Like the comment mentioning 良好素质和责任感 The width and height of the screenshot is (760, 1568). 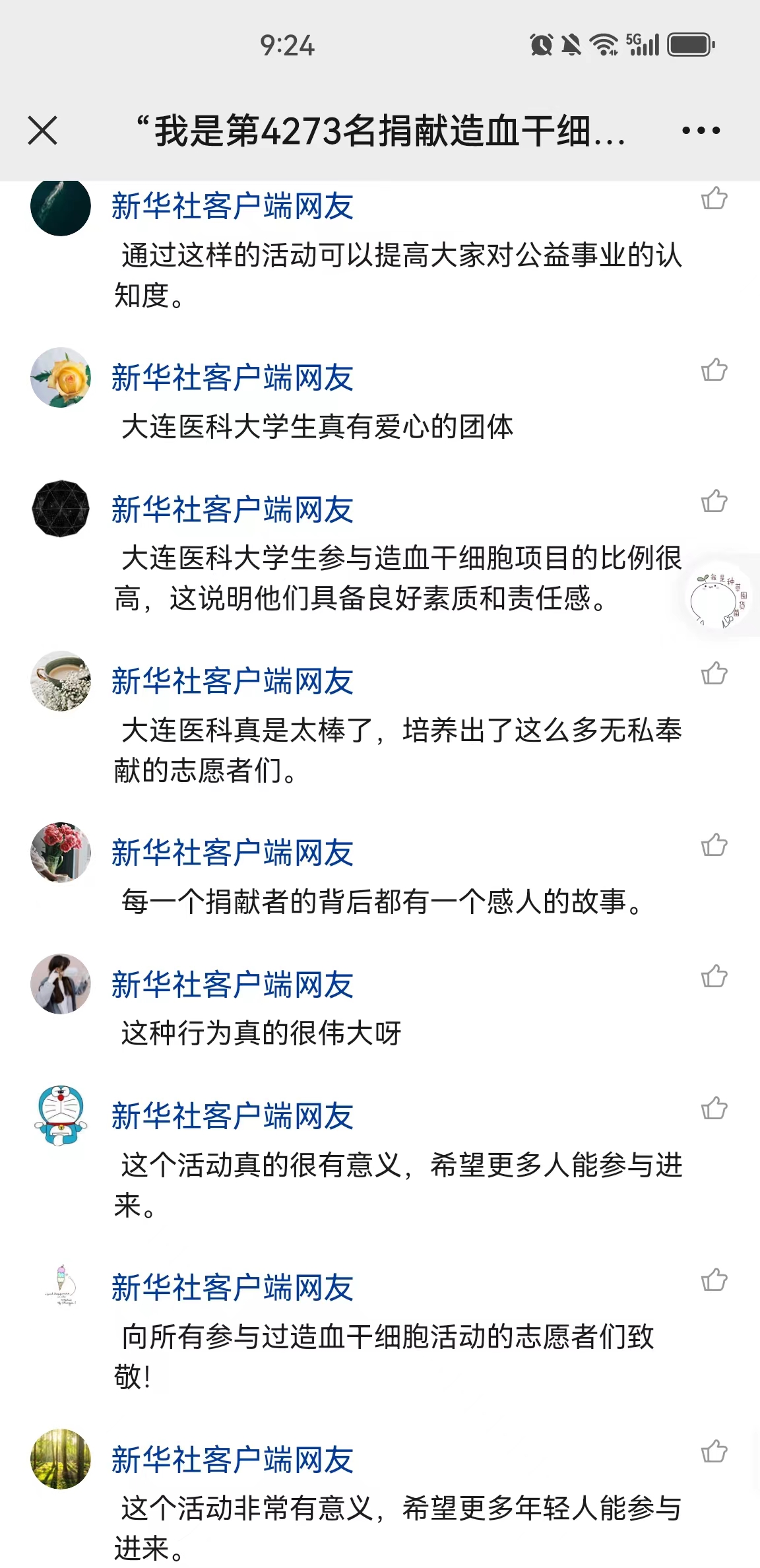click(714, 501)
